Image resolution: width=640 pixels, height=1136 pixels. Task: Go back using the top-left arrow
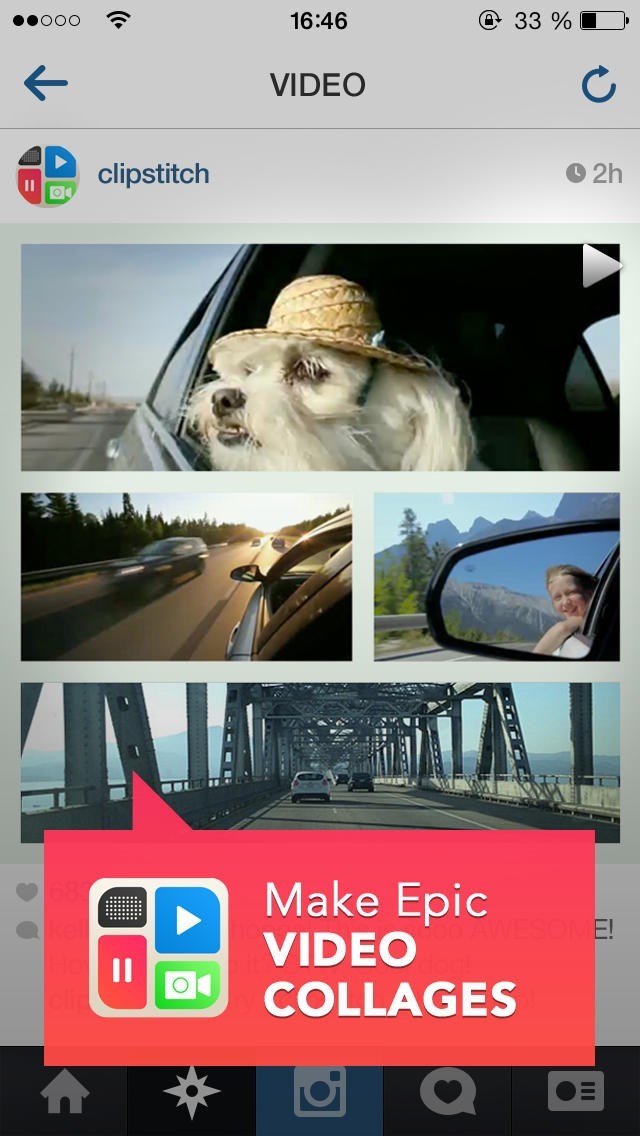(x=46, y=84)
